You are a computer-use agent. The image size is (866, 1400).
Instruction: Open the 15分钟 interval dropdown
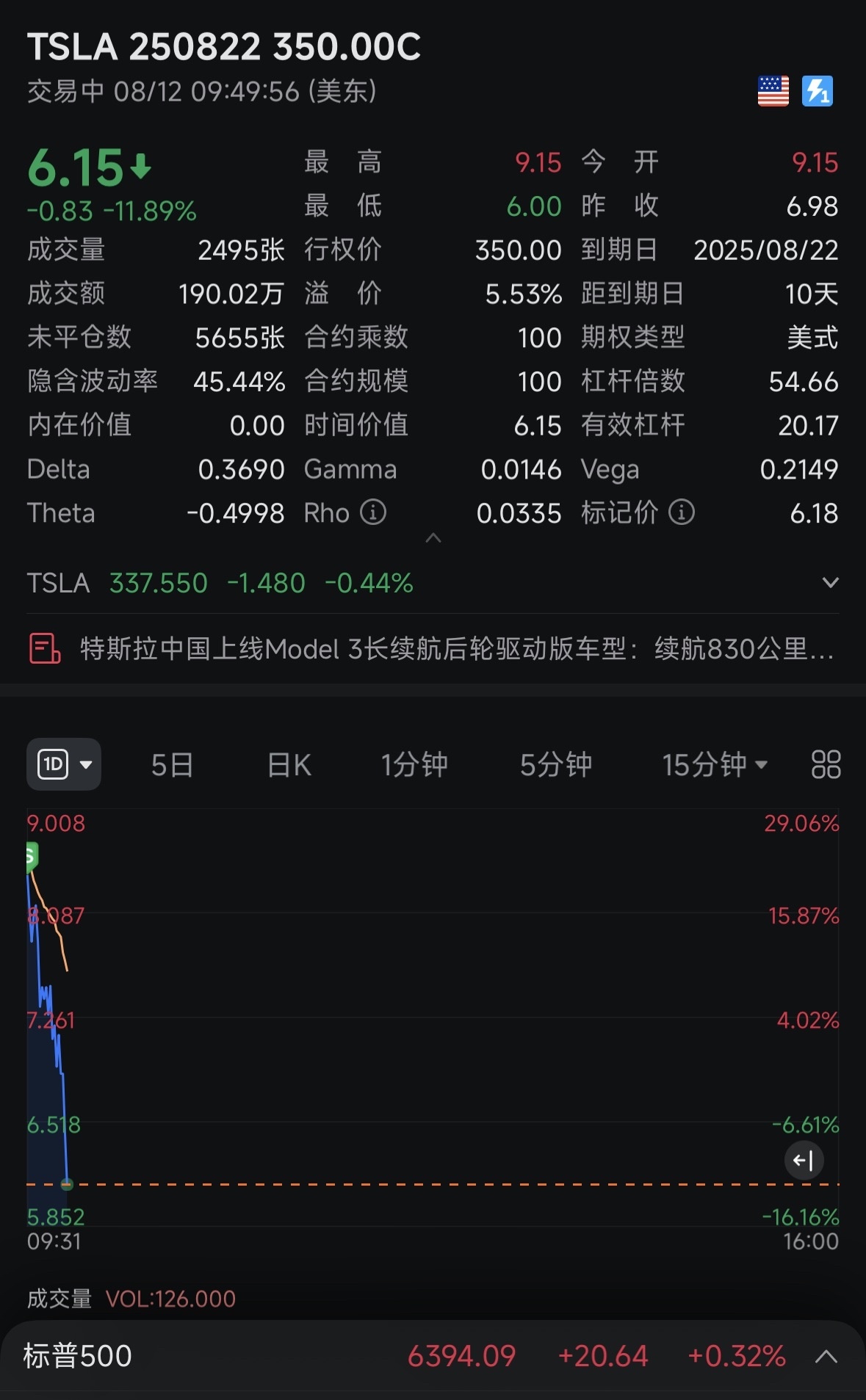click(x=715, y=765)
